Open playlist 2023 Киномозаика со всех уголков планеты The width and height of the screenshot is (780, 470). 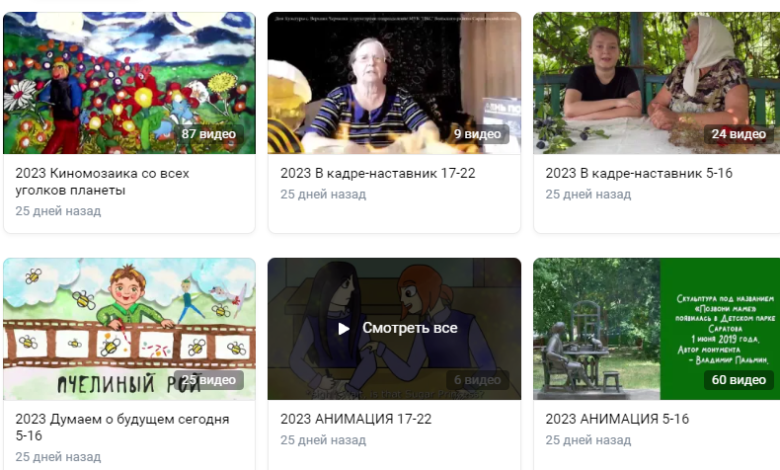[x=102, y=181]
